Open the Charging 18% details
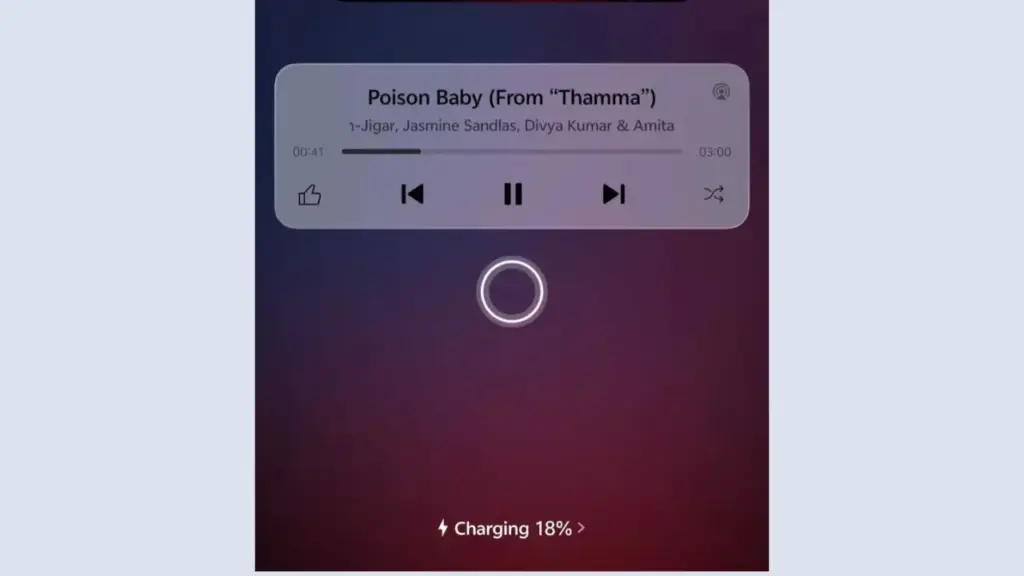1024x576 pixels. [x=512, y=528]
